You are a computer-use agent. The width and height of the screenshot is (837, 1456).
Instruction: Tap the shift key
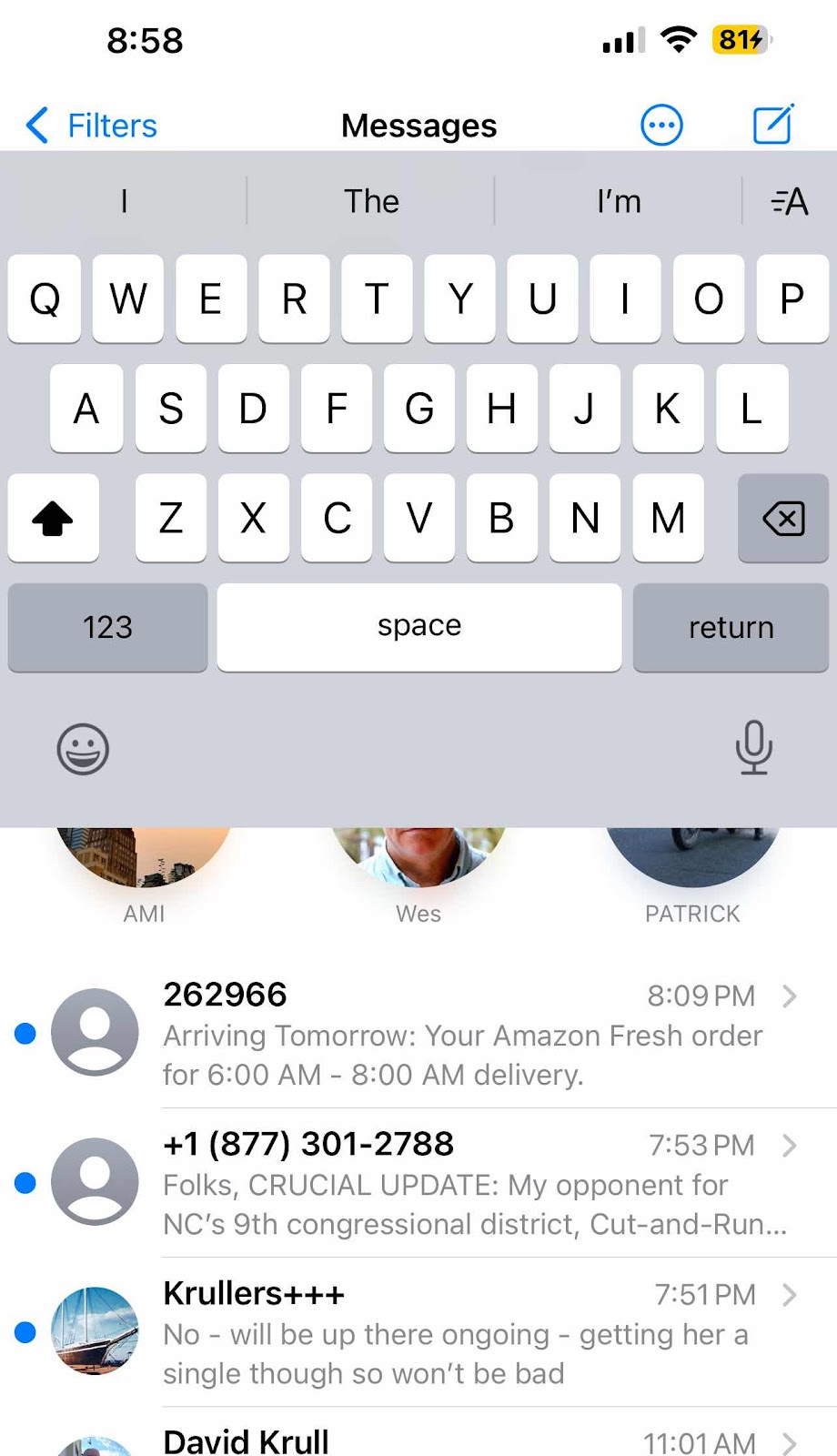tap(53, 519)
